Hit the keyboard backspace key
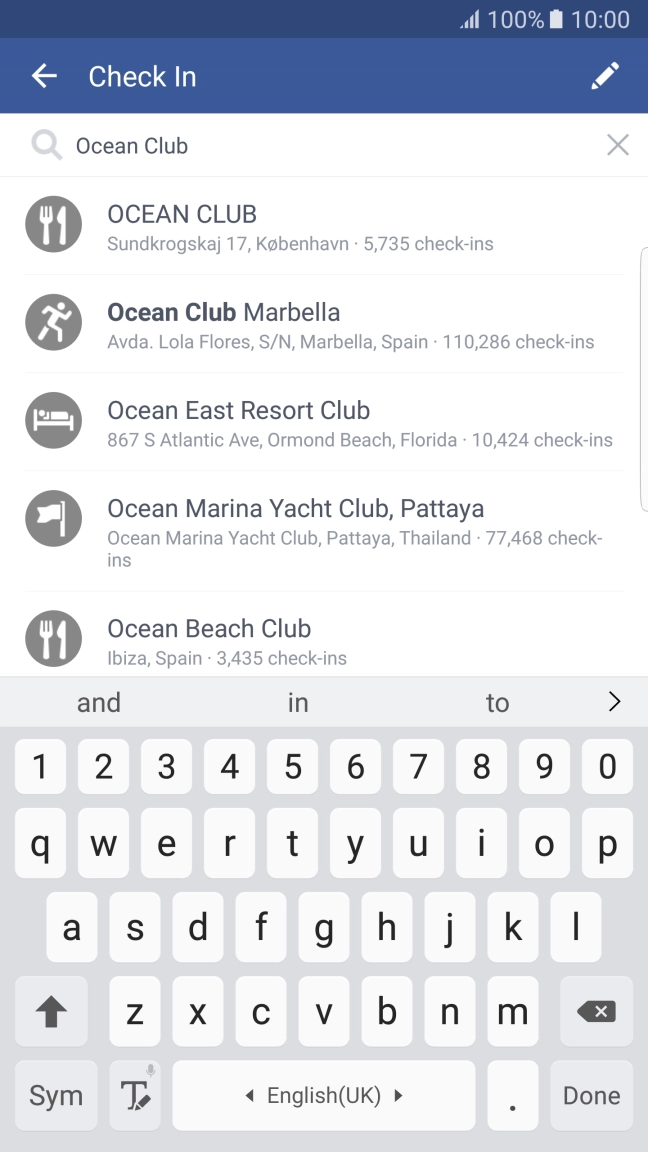Viewport: 648px width, 1152px height. tap(596, 1012)
